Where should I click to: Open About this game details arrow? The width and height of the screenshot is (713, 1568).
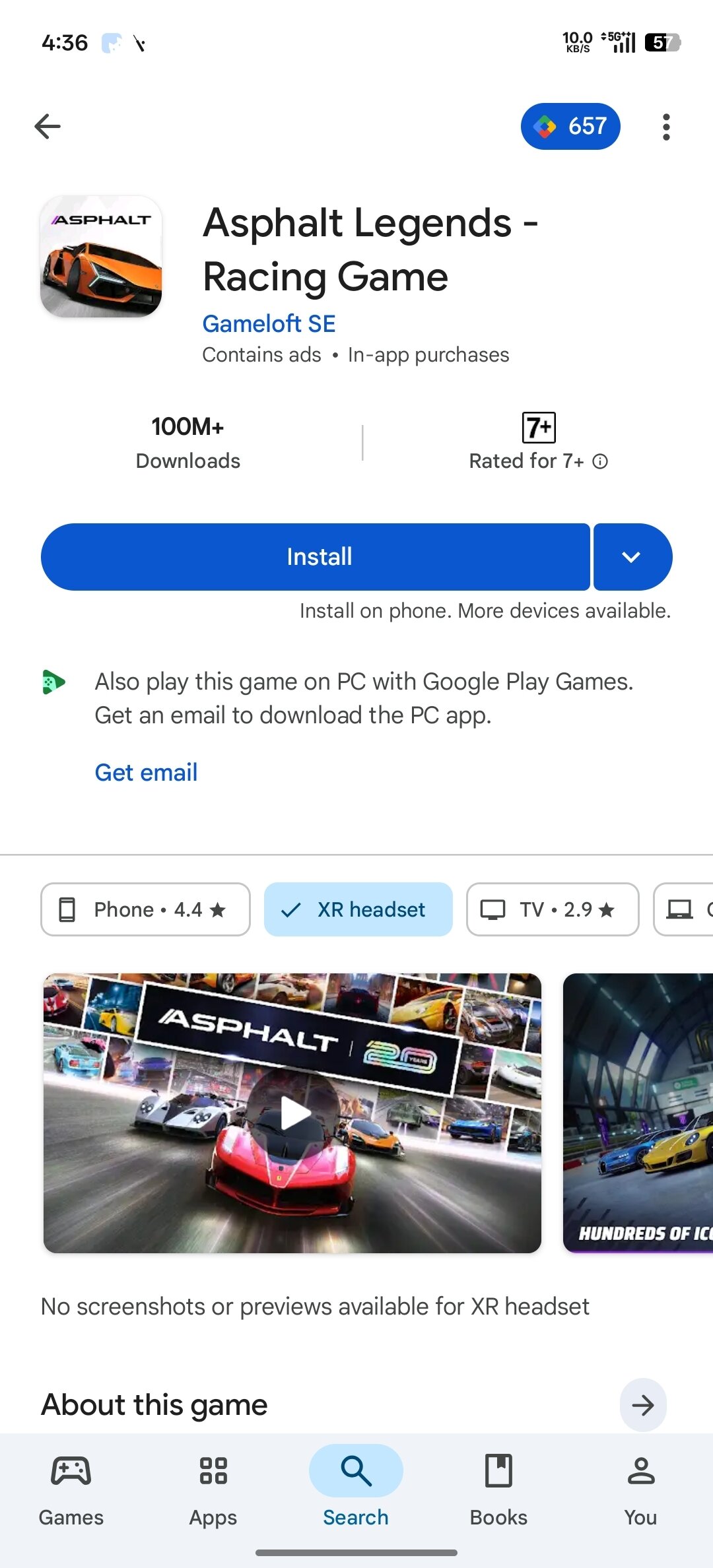click(642, 1405)
